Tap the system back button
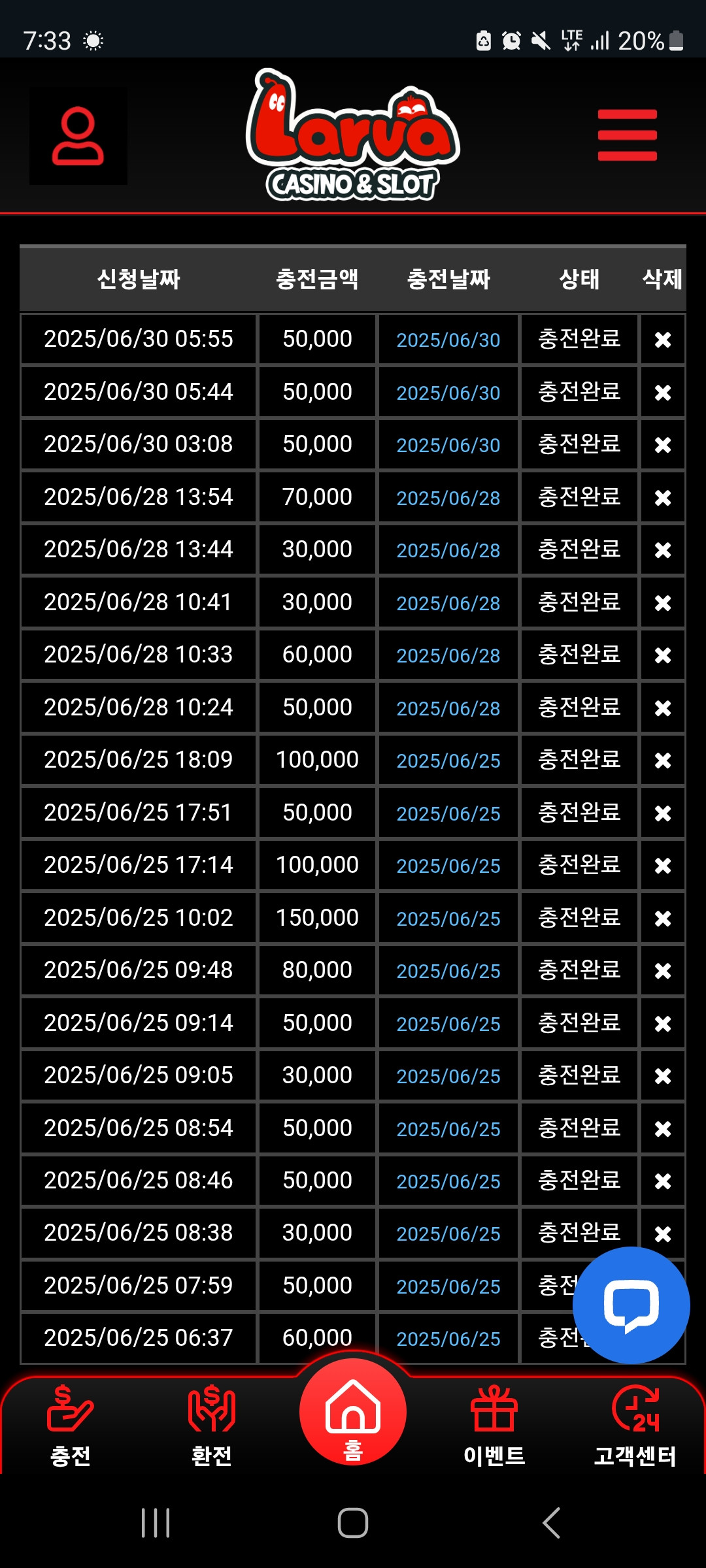706x1568 pixels. [551, 1523]
